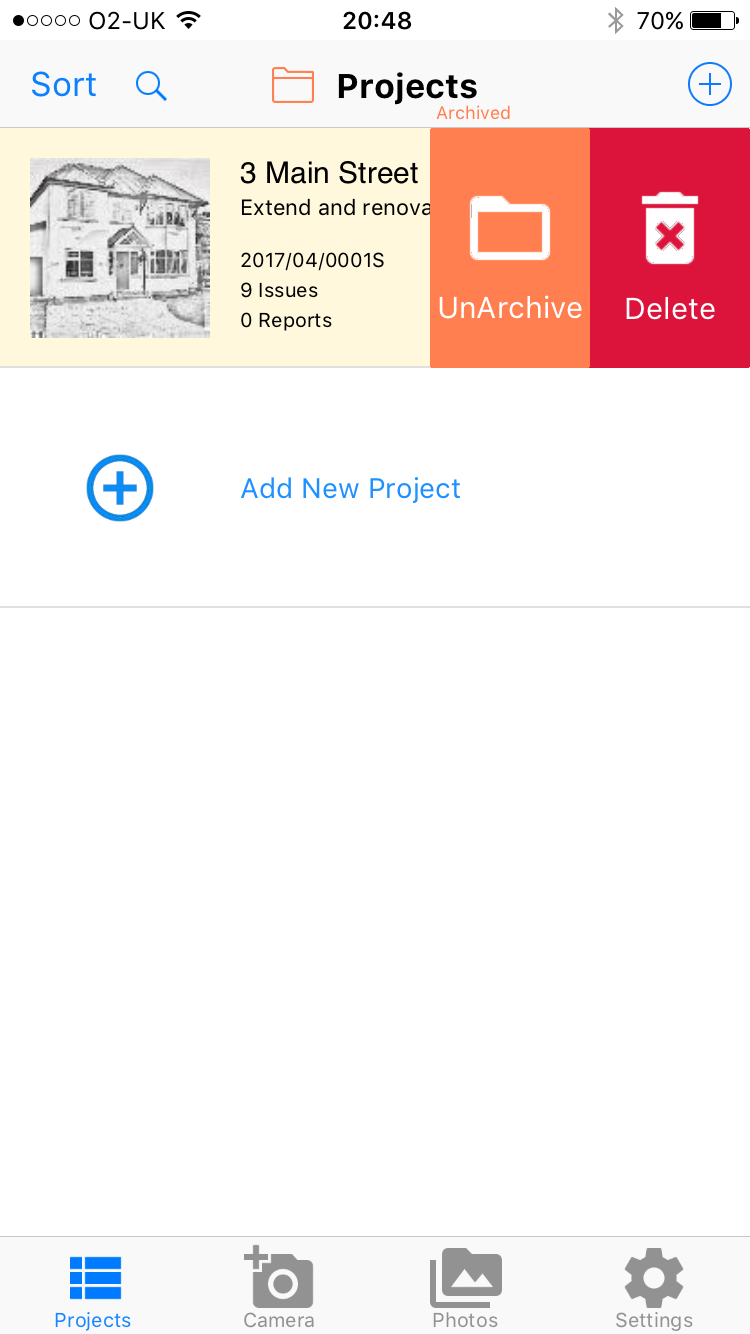Image resolution: width=750 pixels, height=1334 pixels.
Task: Tap the circled plus icon in header
Action: click(x=709, y=85)
